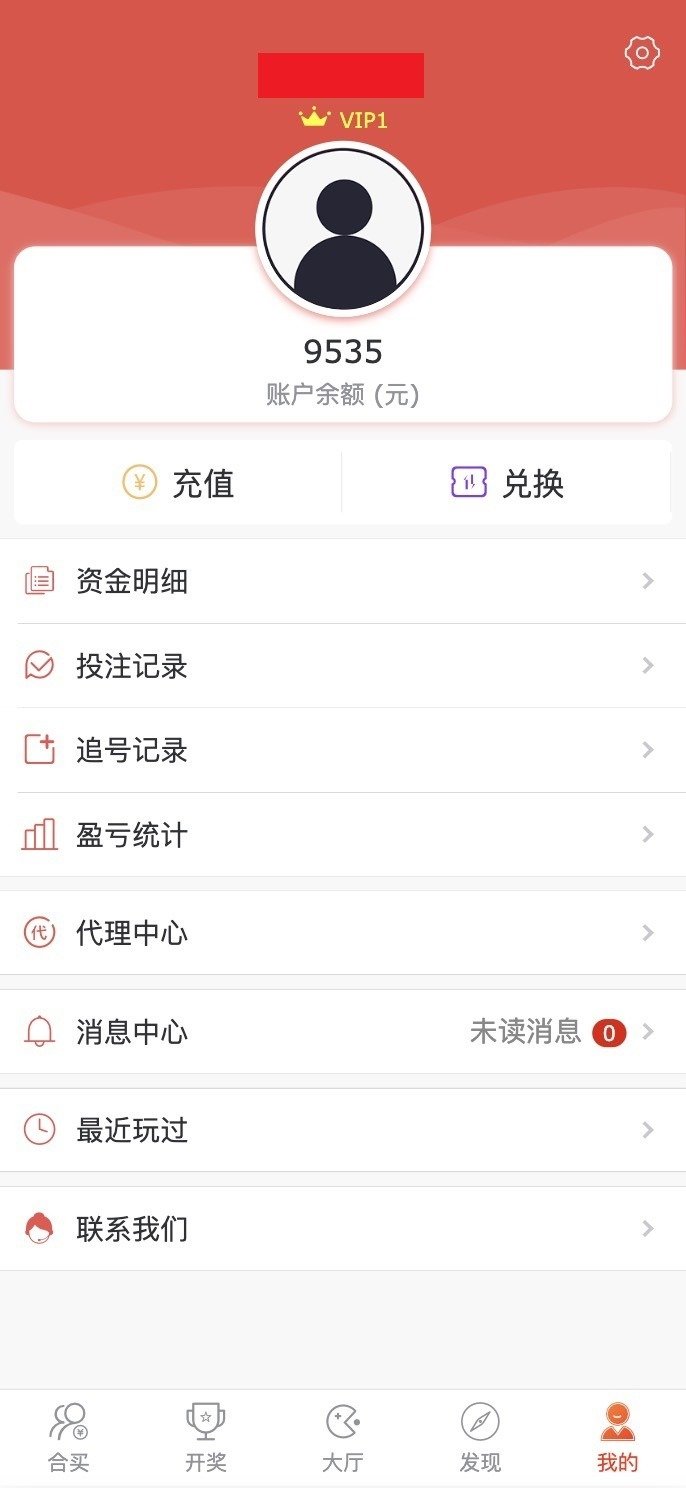Go to the 大厅 lobby tab
The width and height of the screenshot is (686, 1488).
click(x=343, y=1437)
